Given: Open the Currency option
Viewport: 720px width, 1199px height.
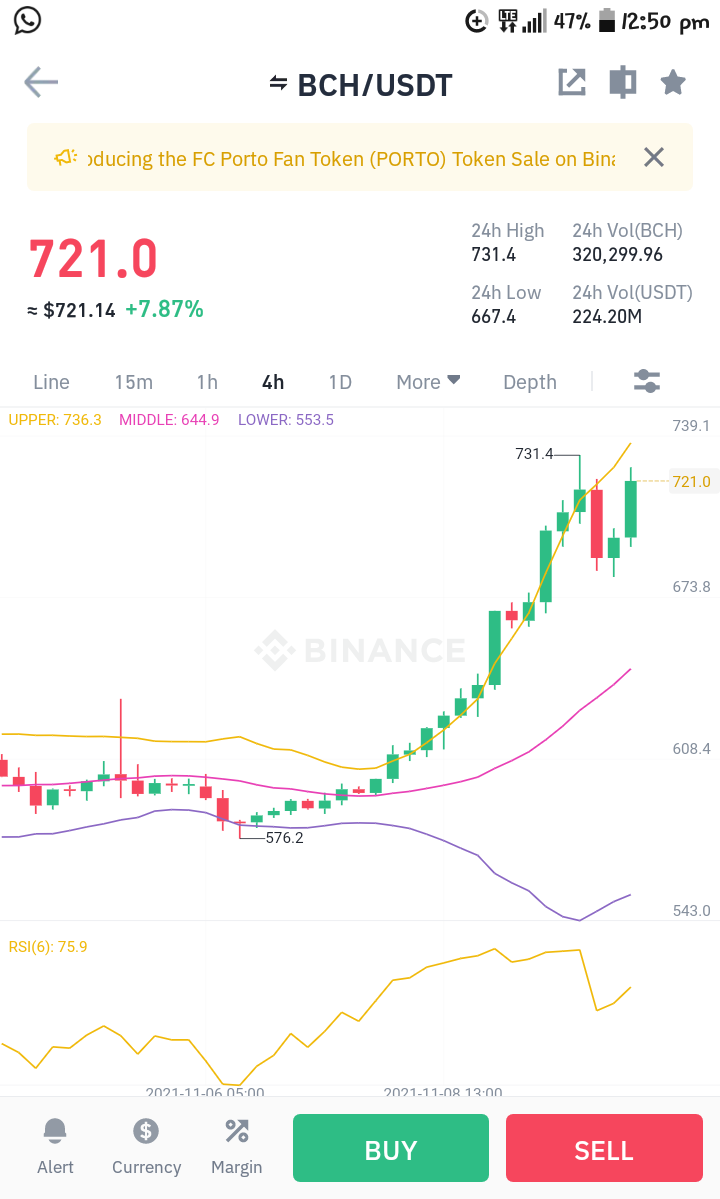Looking at the screenshot, I should click(x=146, y=1145).
